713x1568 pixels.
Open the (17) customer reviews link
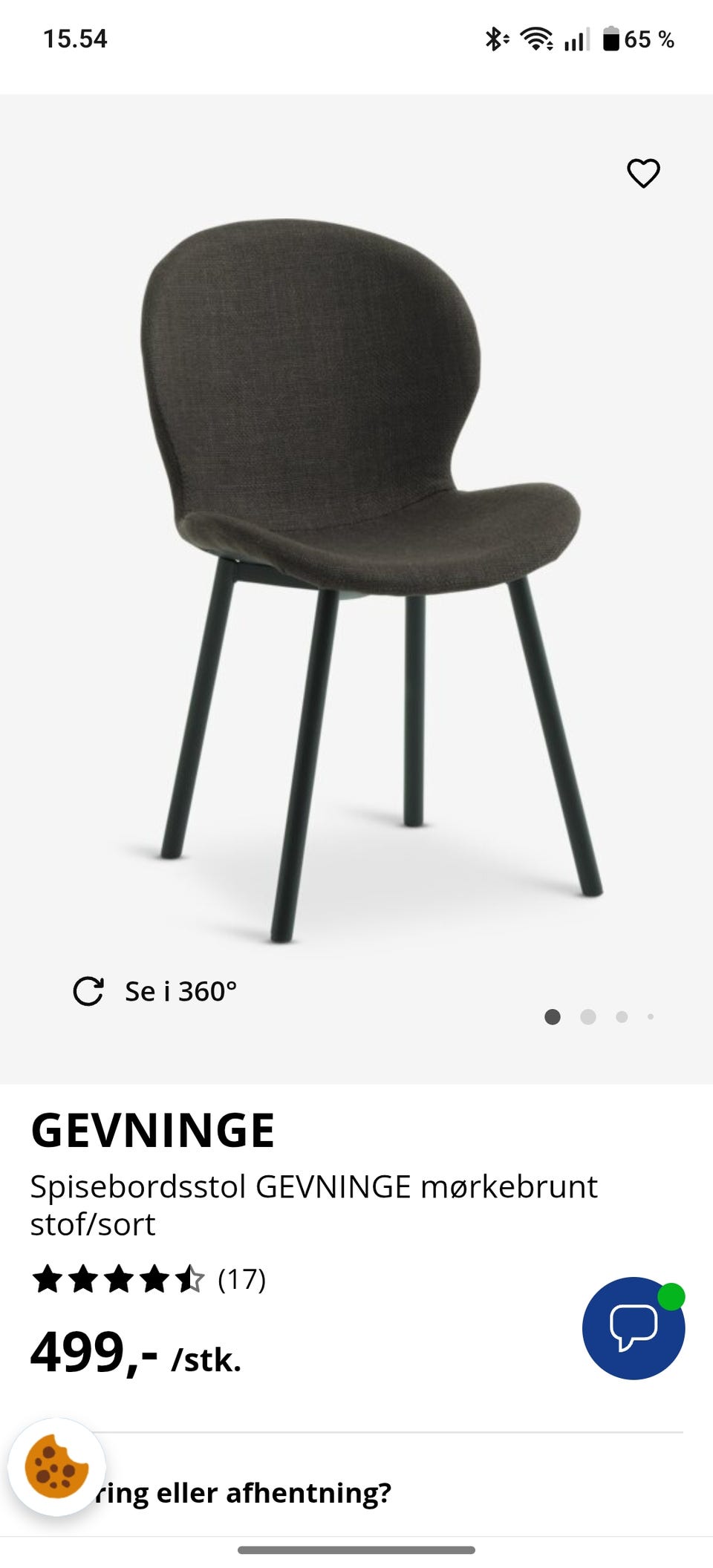241,1279
